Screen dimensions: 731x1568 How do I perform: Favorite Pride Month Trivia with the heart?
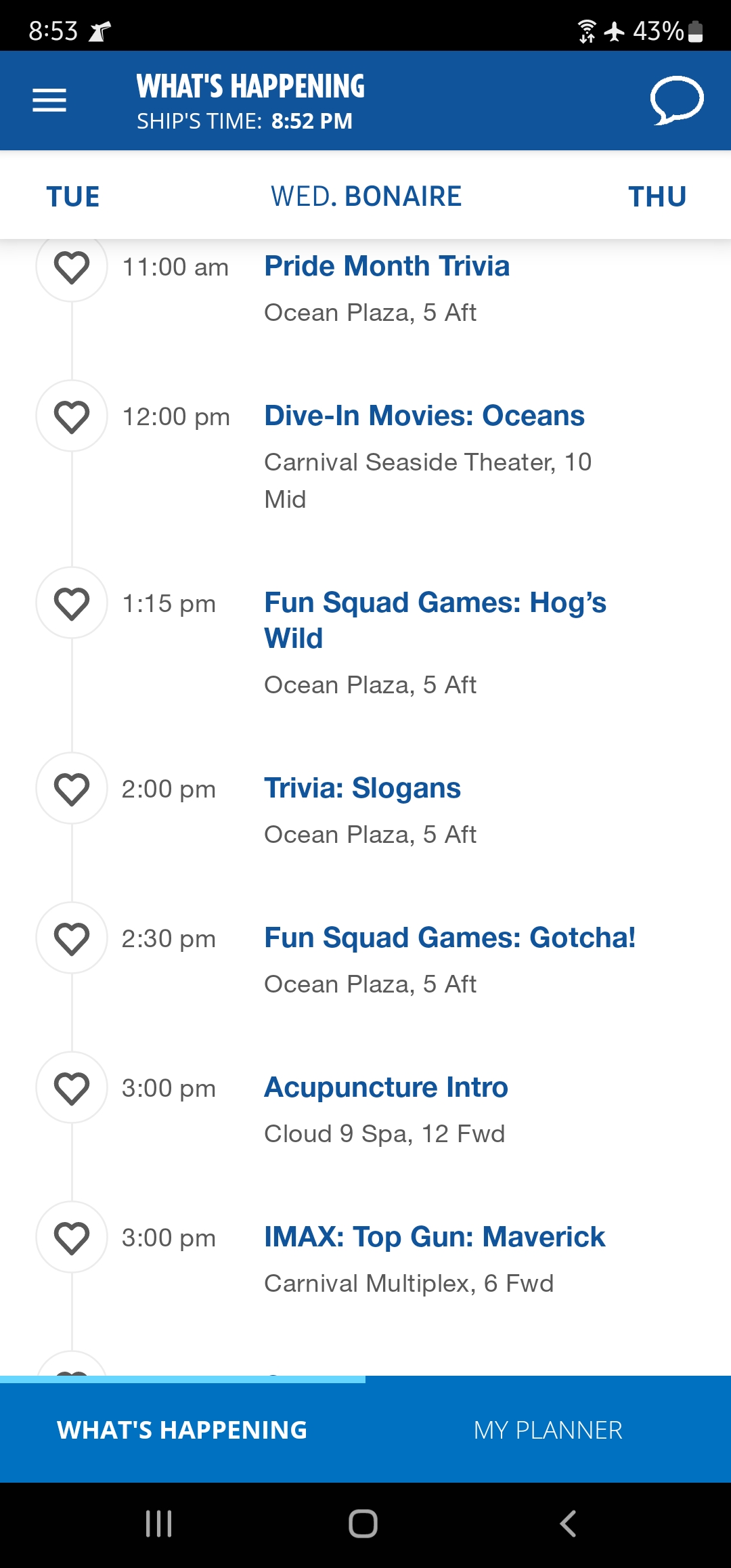(72, 266)
